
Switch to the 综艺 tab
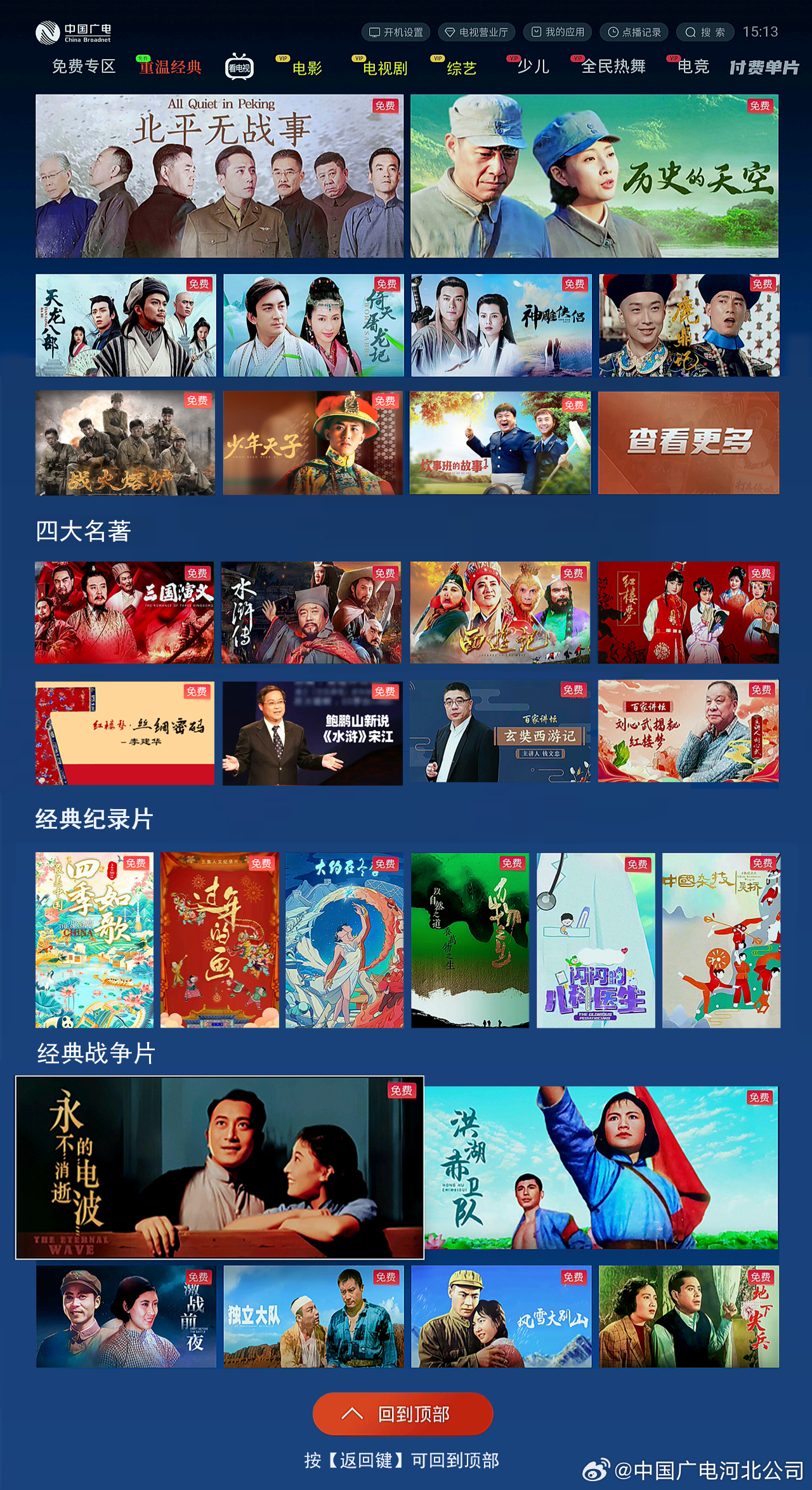(461, 68)
